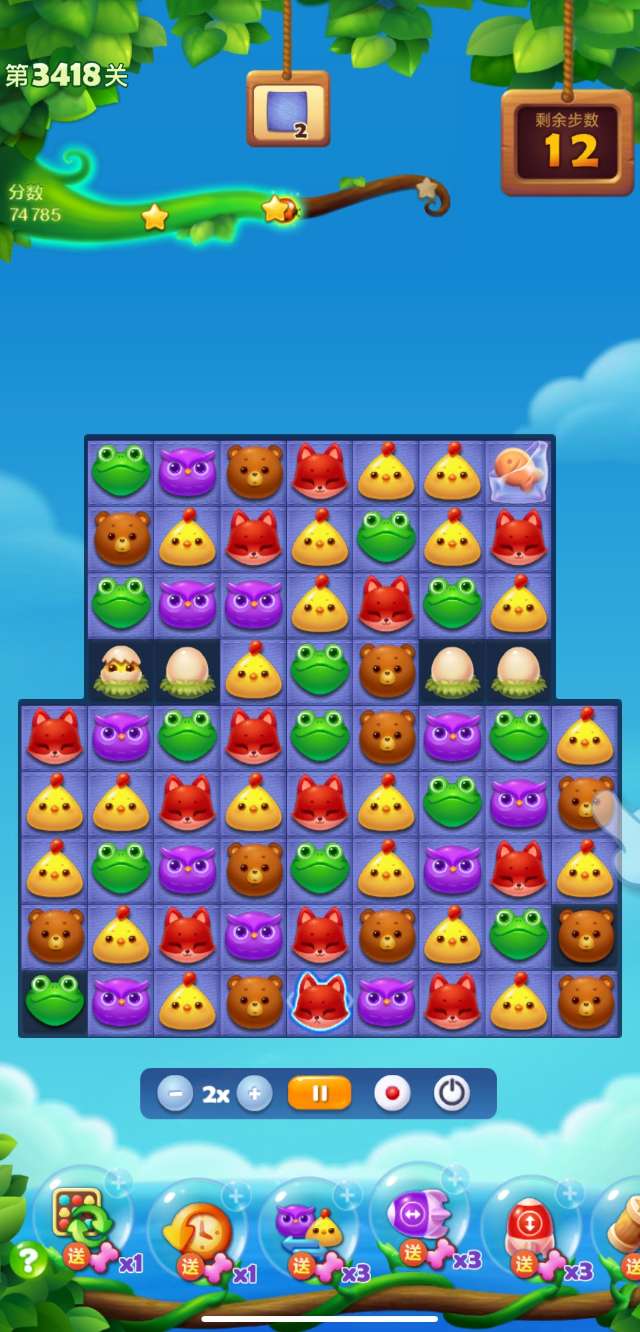Decrease game speed with the minus button
This screenshot has height=1332, width=640.
pyautogui.click(x=175, y=1094)
